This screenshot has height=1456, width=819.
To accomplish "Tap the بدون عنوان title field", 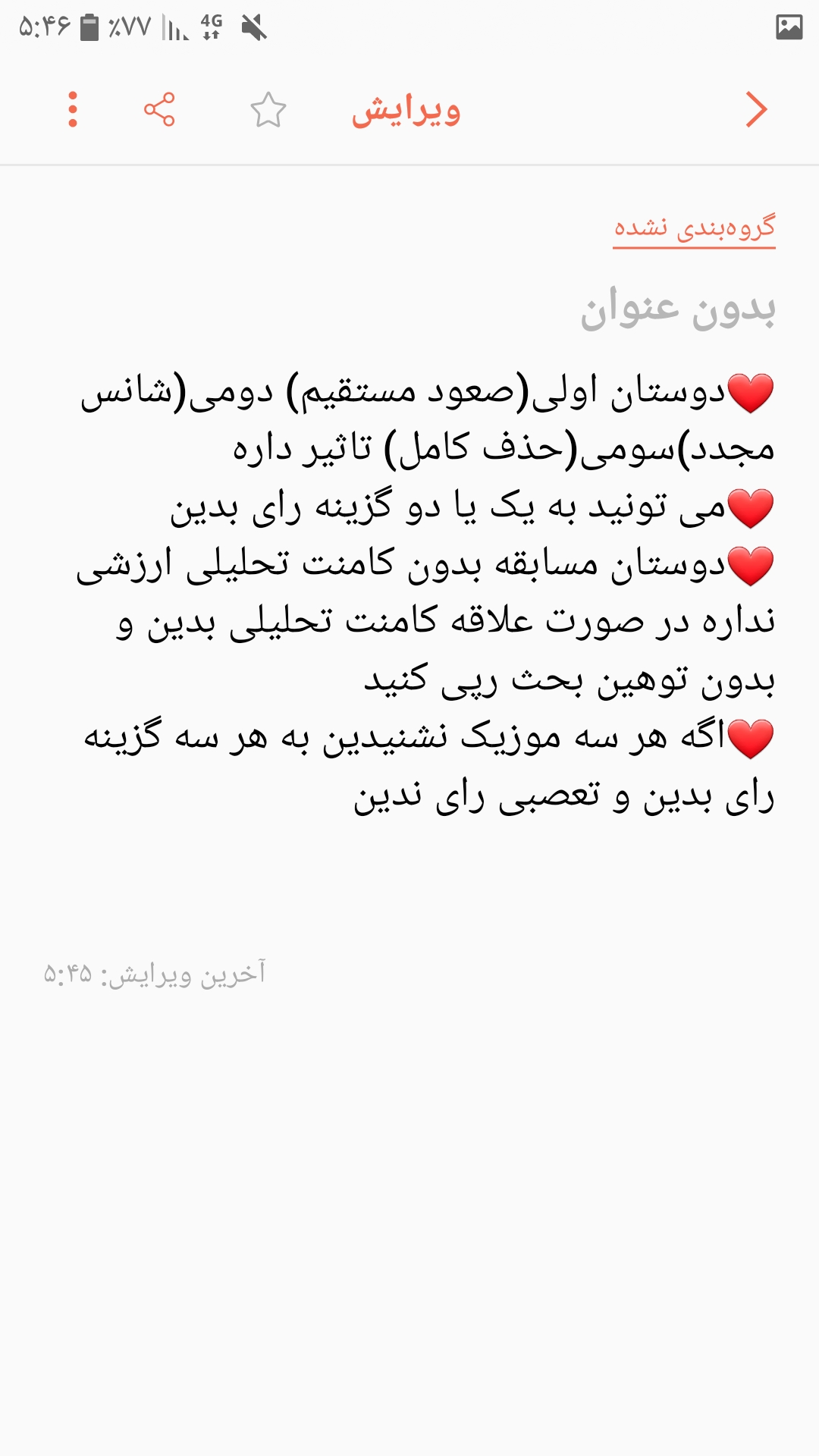I will (678, 310).
